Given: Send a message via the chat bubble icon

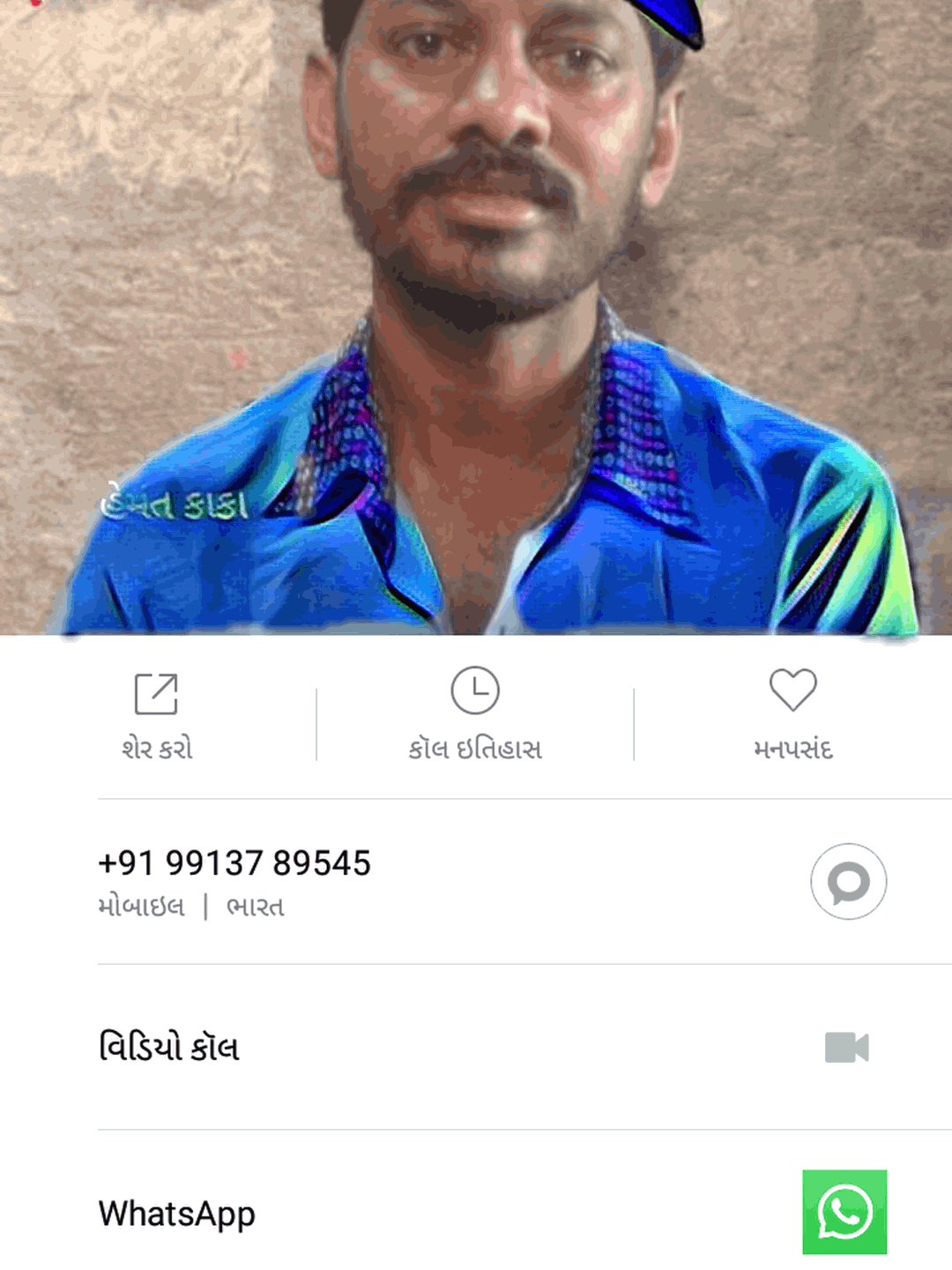Looking at the screenshot, I should point(848,882).
